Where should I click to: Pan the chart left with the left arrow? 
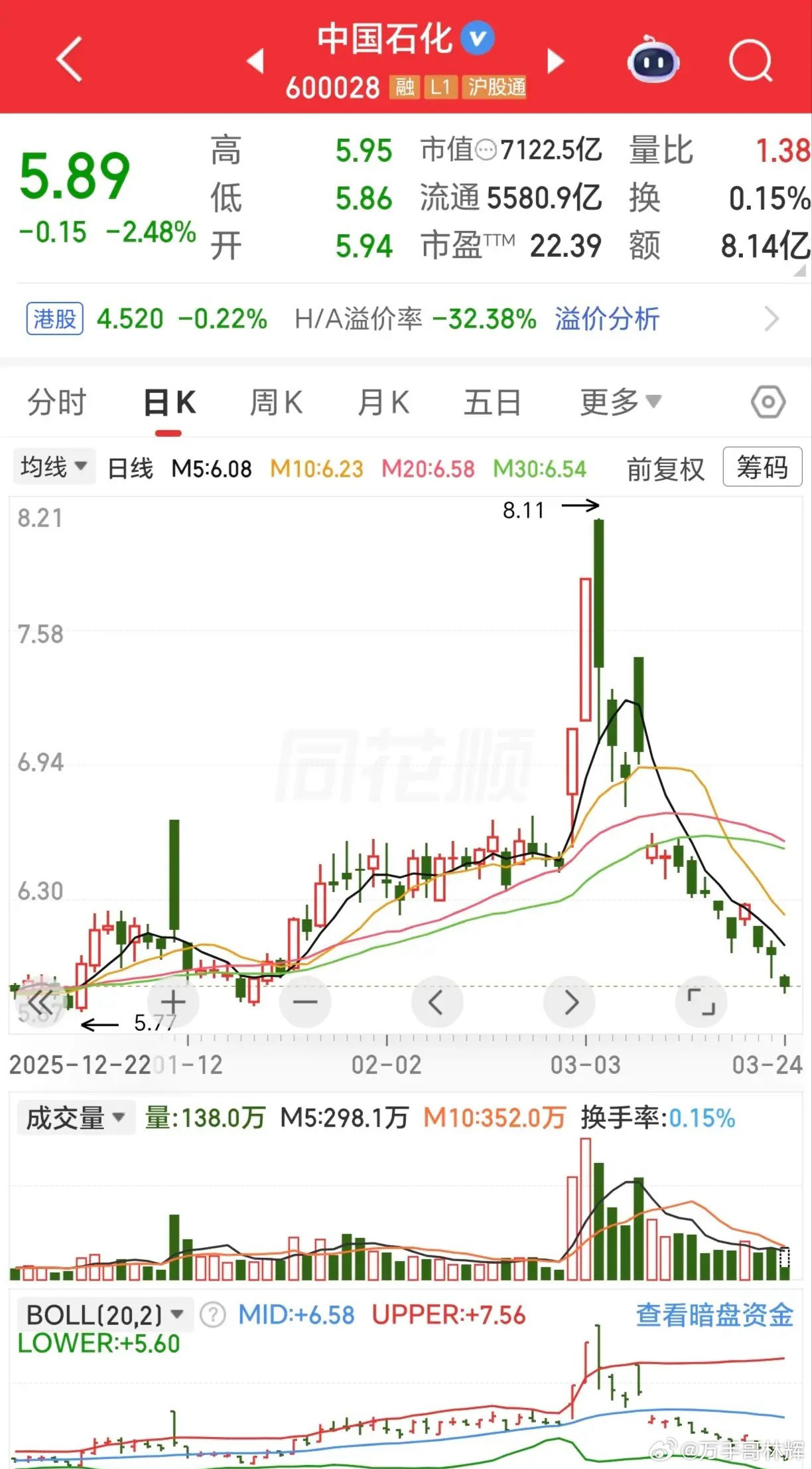(437, 1002)
